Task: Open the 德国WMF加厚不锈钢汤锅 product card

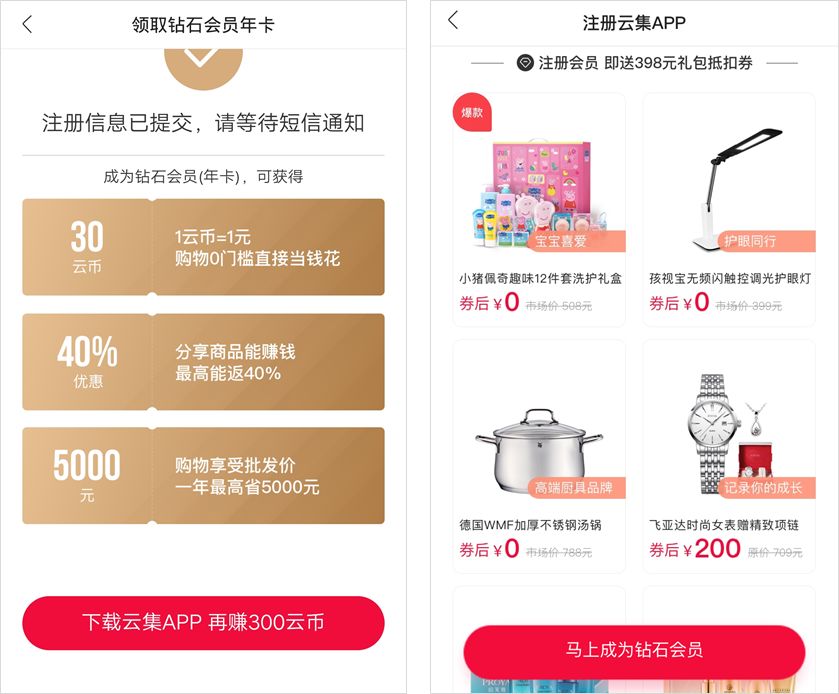Action: [x=539, y=455]
